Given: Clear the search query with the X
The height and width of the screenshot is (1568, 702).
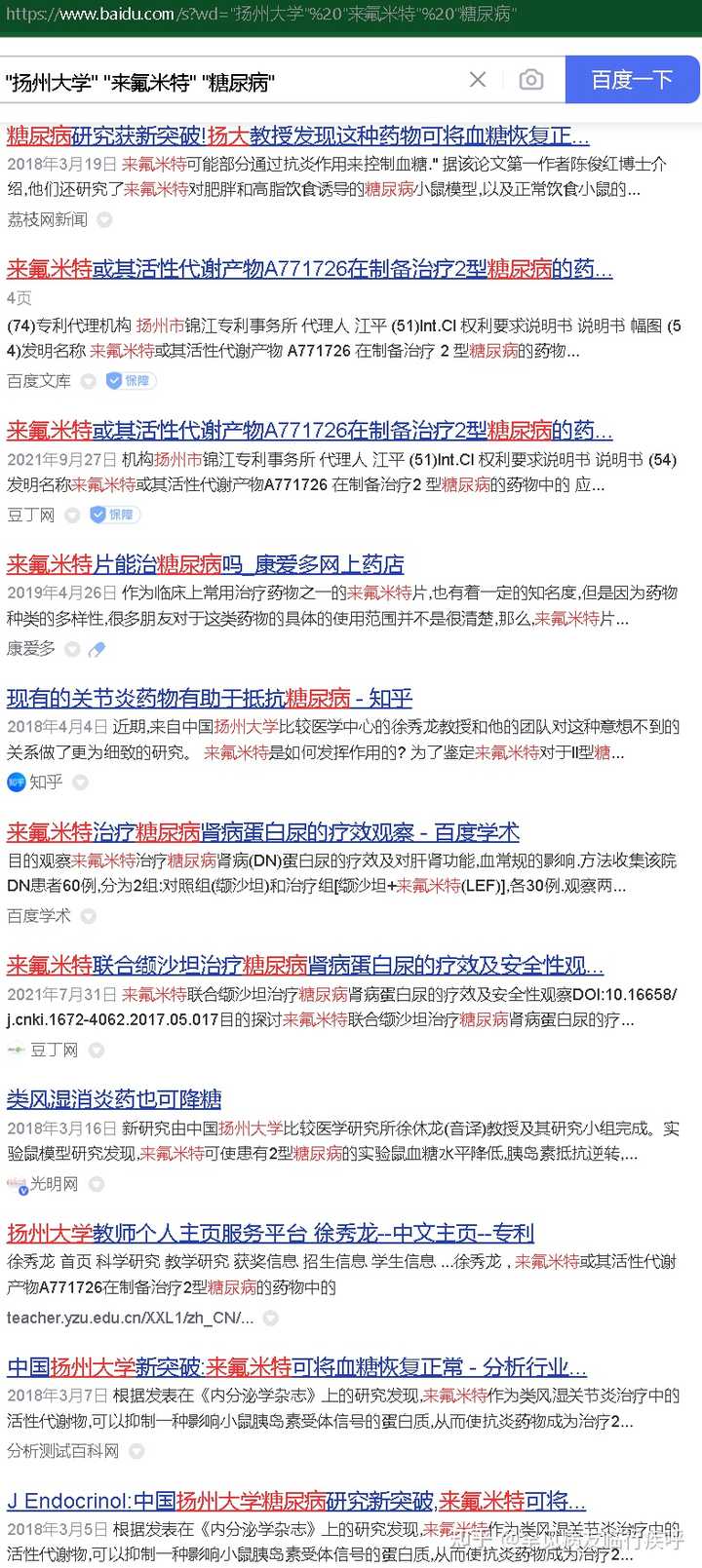Looking at the screenshot, I should pos(478,80).
